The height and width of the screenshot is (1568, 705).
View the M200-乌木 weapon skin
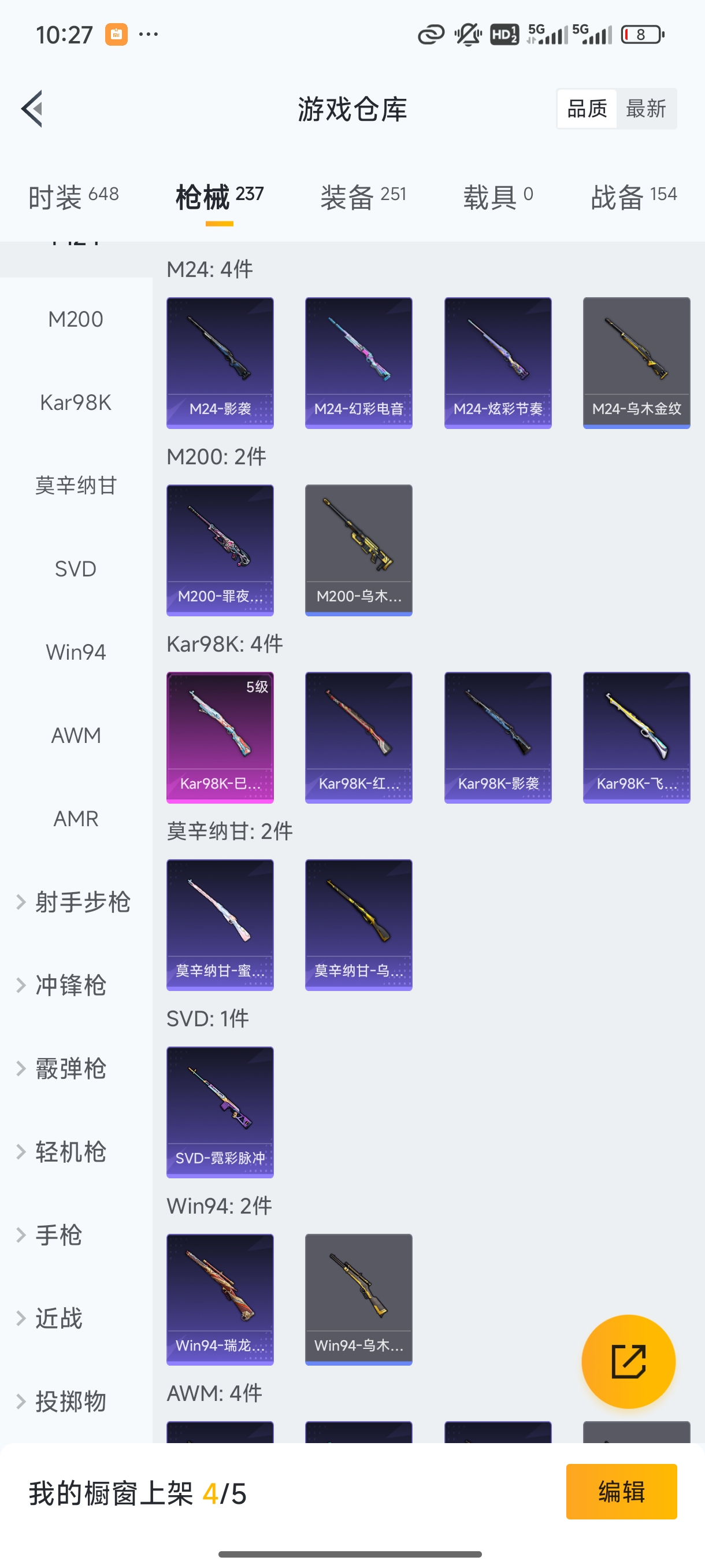point(358,550)
